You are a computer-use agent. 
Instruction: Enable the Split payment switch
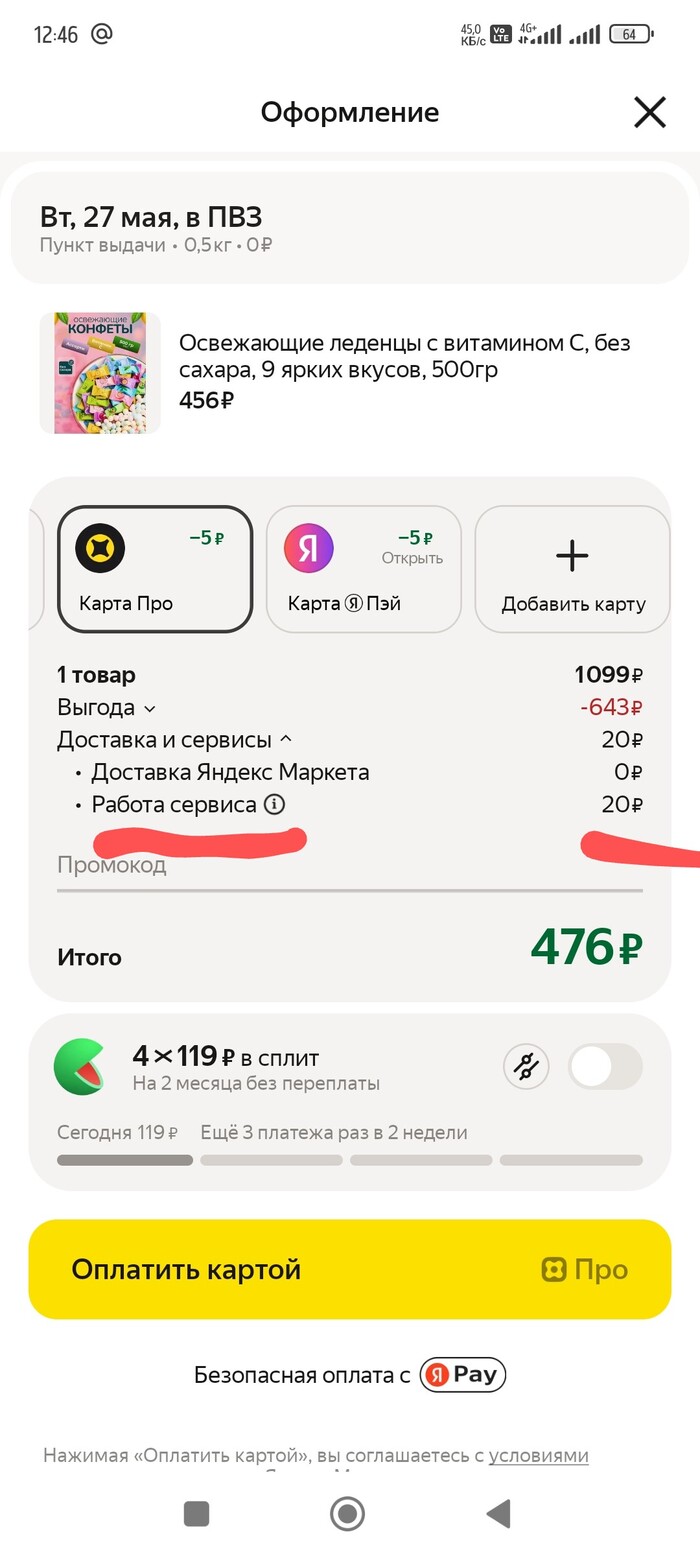[605, 1067]
